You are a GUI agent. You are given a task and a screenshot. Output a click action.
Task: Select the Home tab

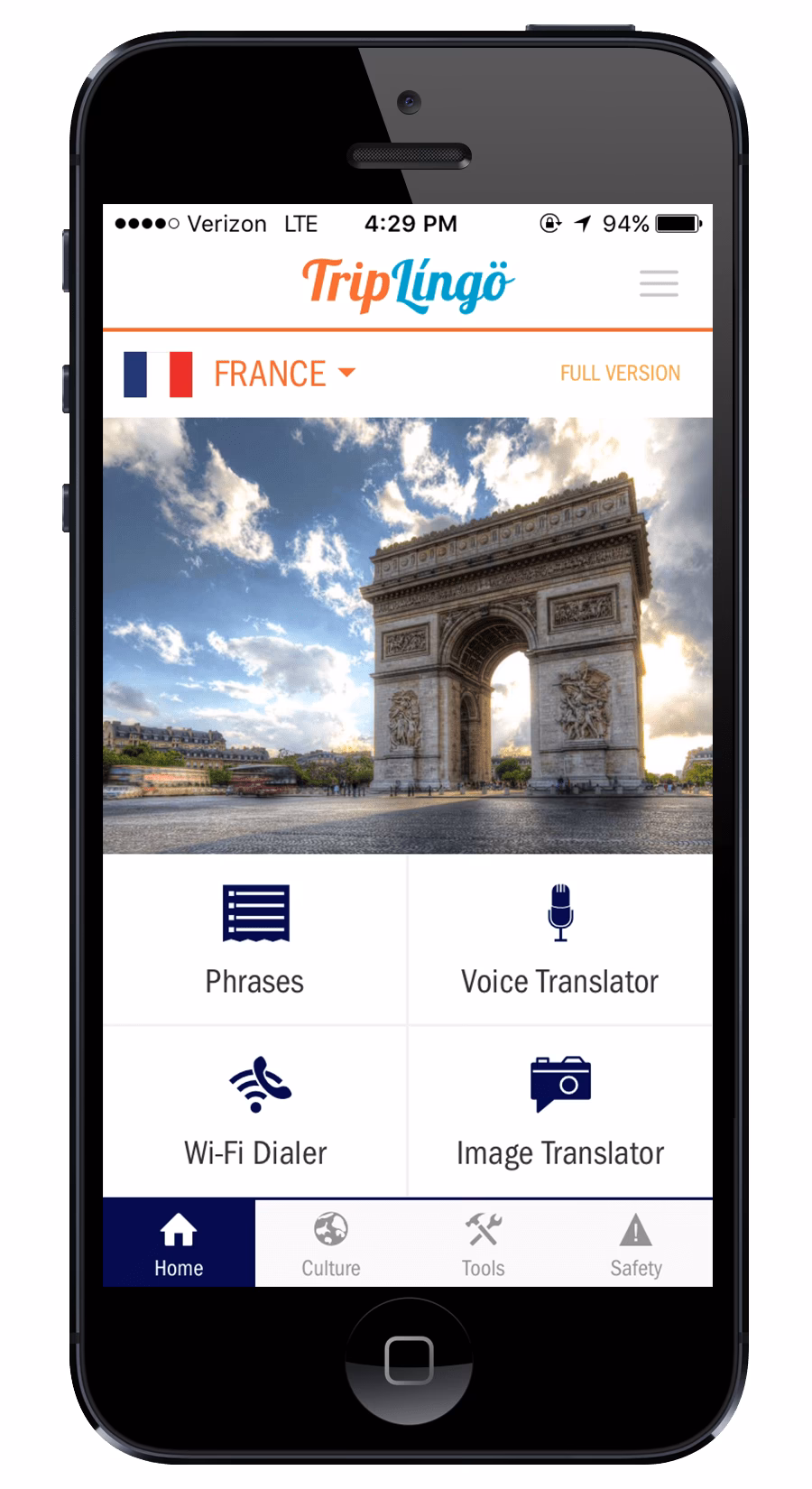[179, 1244]
